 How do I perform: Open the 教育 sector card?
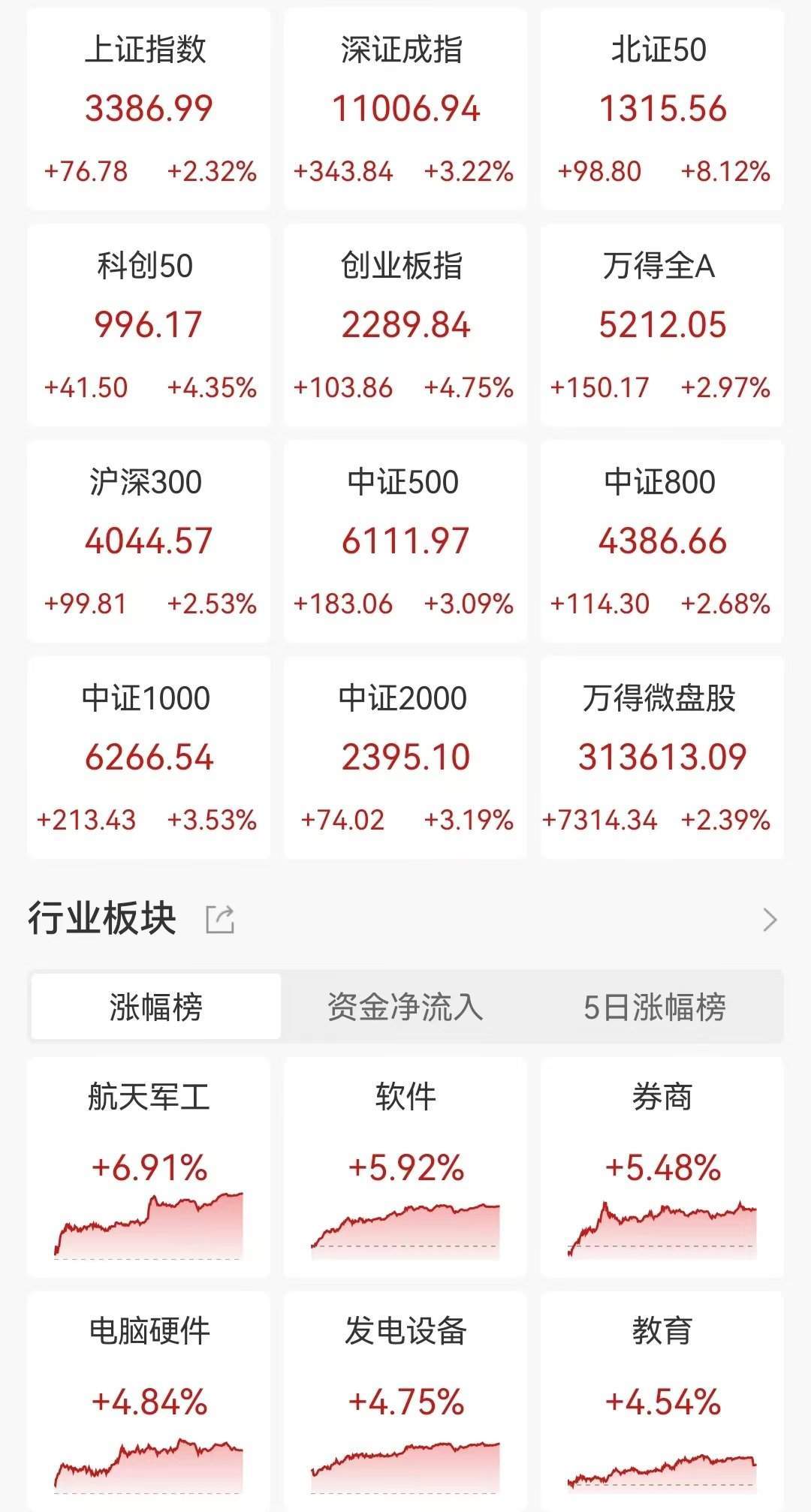[x=662, y=1400]
